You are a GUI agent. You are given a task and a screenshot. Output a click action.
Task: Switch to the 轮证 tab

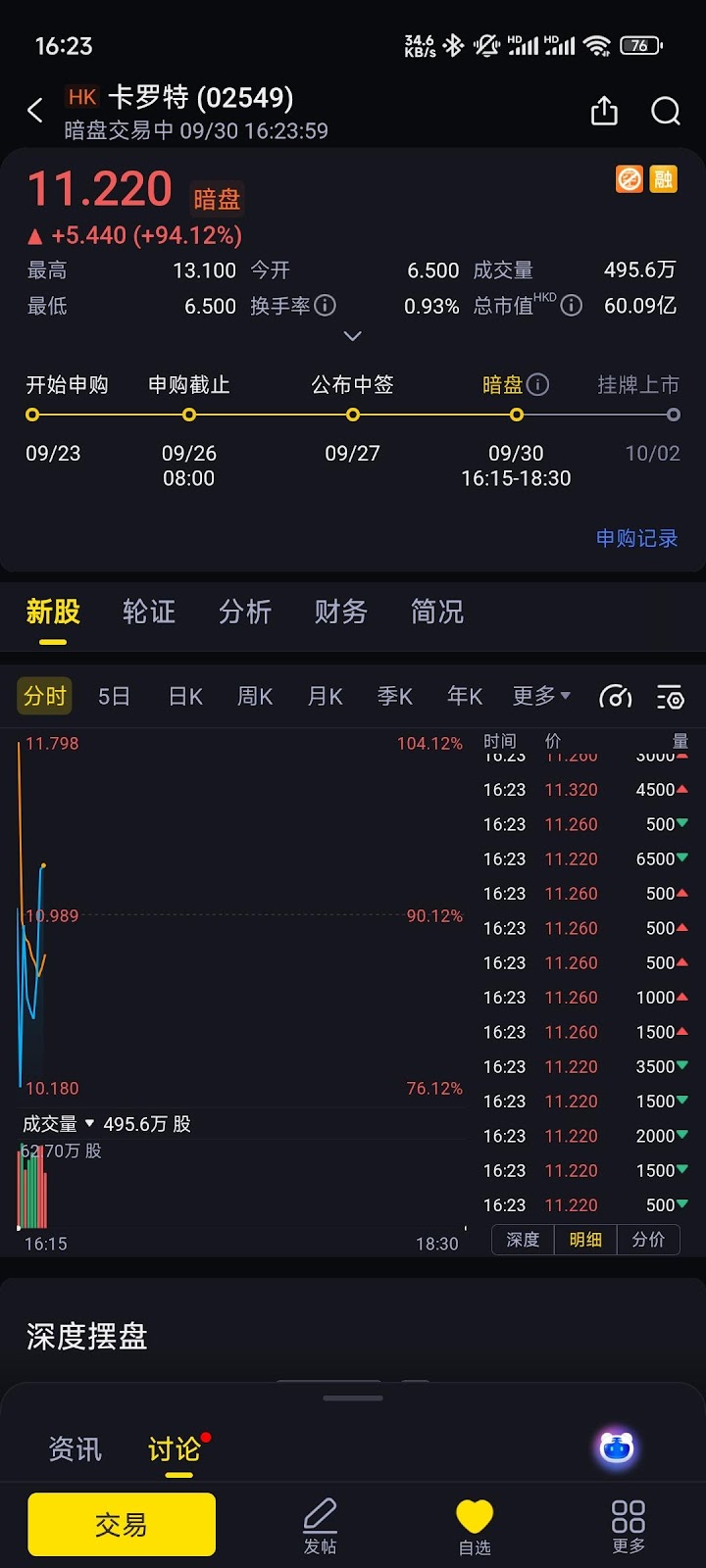coord(149,612)
